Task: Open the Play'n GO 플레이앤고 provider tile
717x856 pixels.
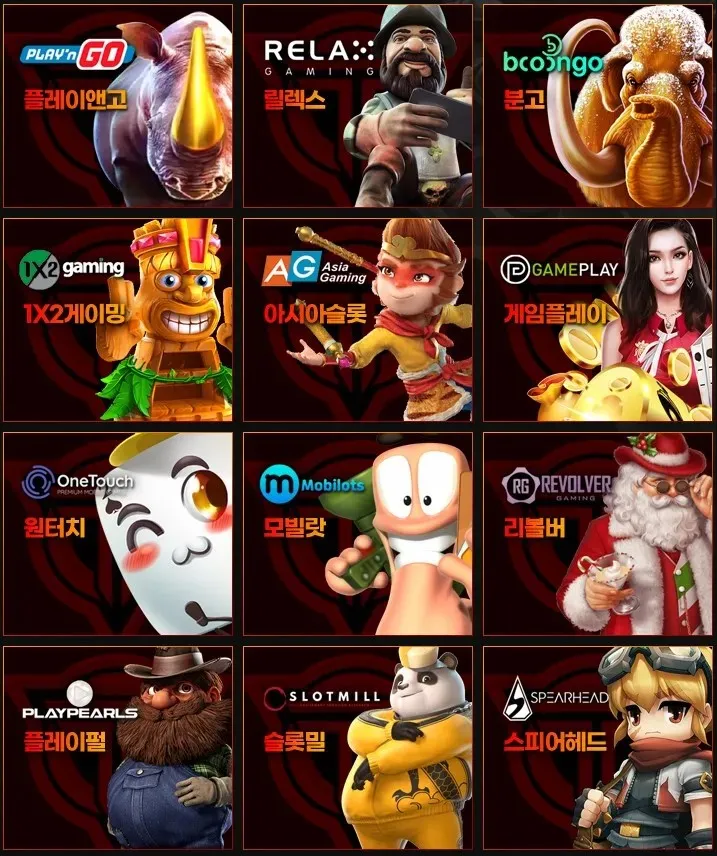Action: coord(118,105)
